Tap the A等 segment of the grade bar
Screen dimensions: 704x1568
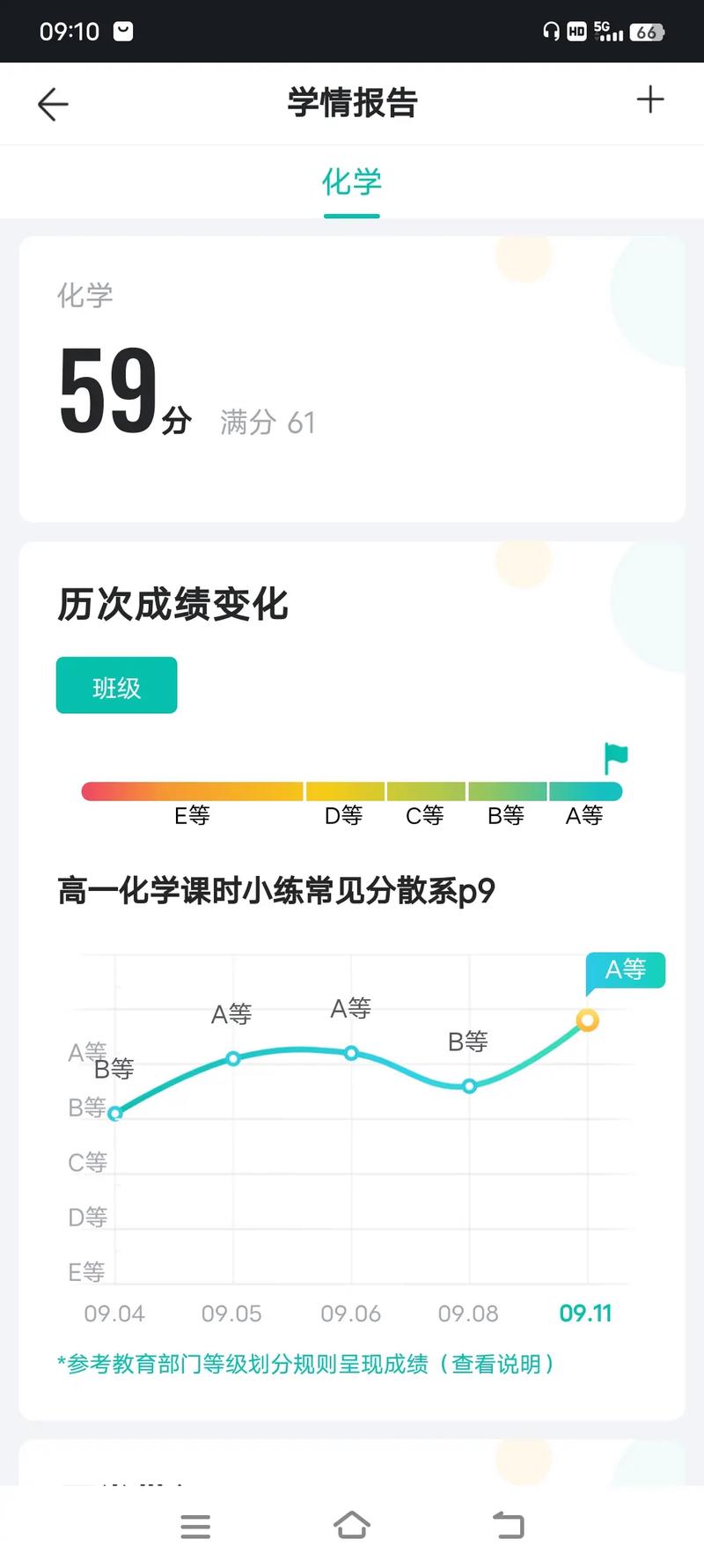click(x=583, y=790)
